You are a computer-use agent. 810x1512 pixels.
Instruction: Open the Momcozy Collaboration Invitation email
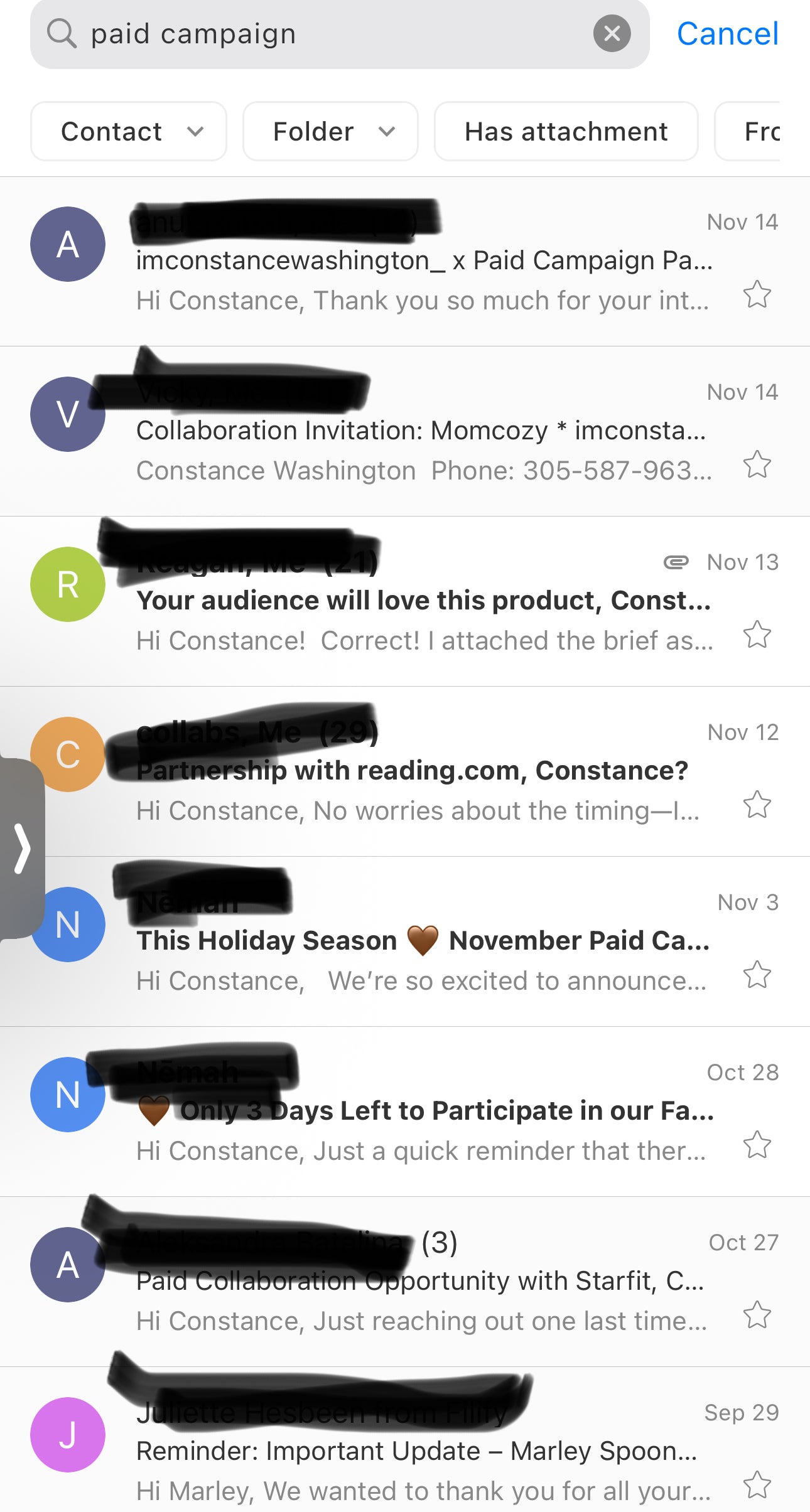click(x=421, y=431)
